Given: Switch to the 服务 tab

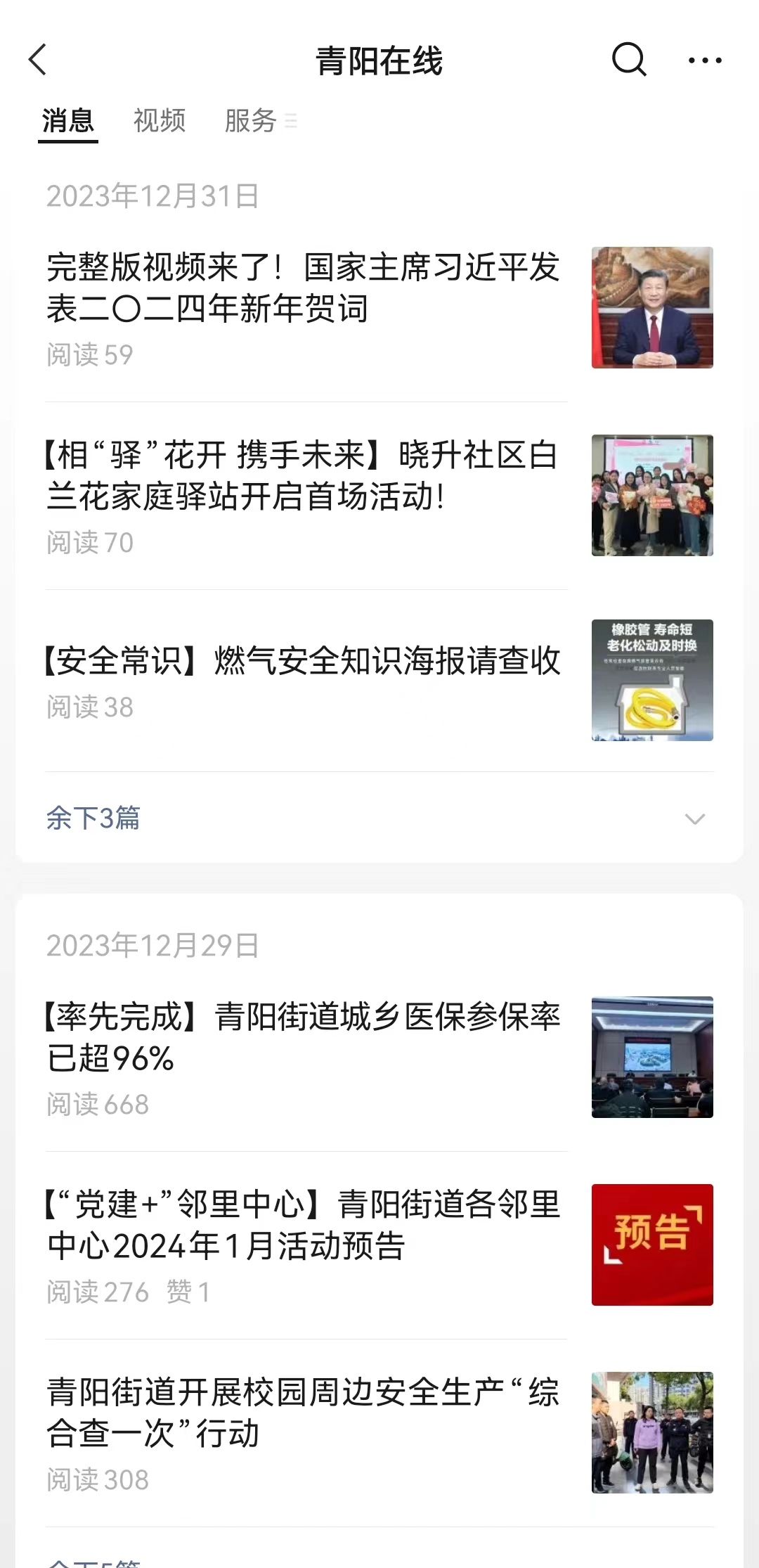Looking at the screenshot, I should click(251, 121).
